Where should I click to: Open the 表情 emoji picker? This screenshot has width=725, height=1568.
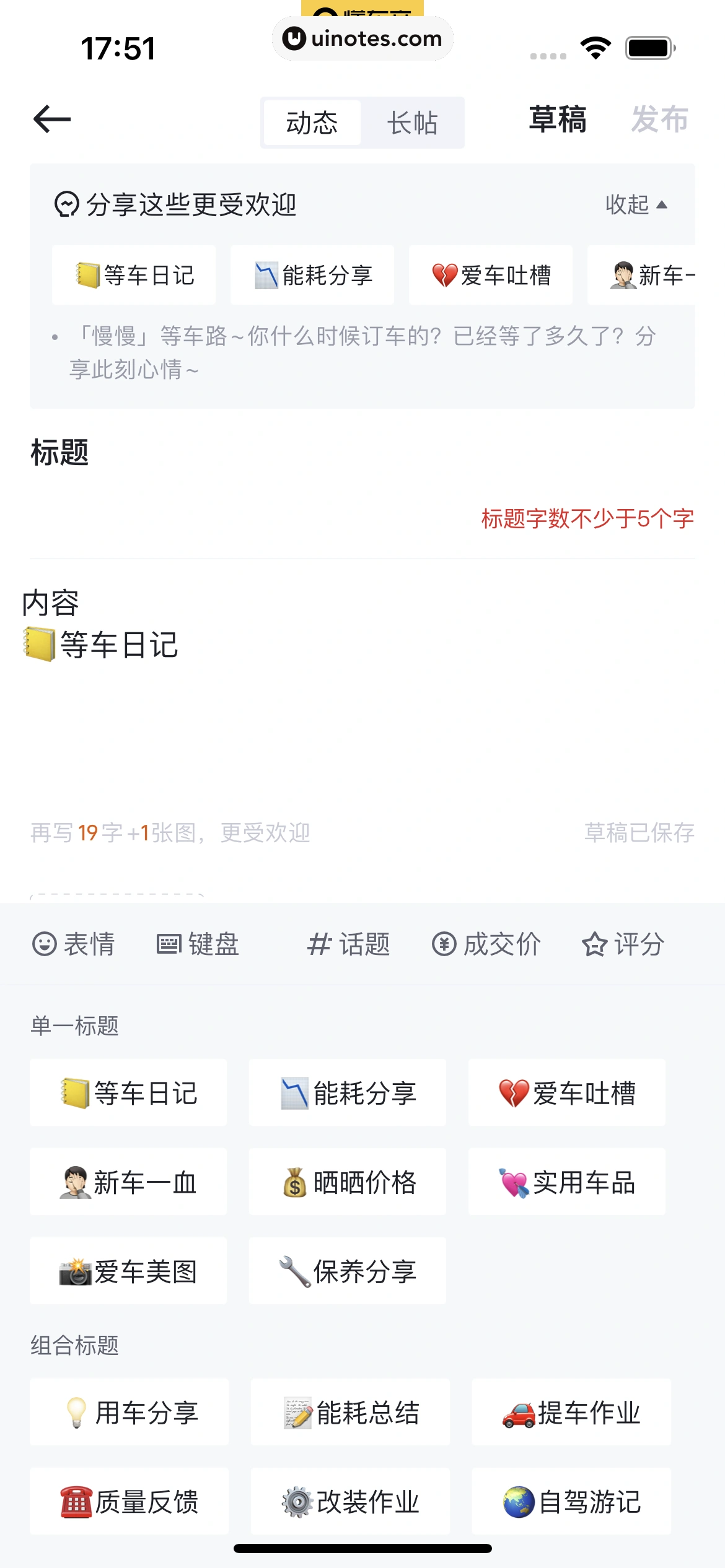(x=74, y=944)
